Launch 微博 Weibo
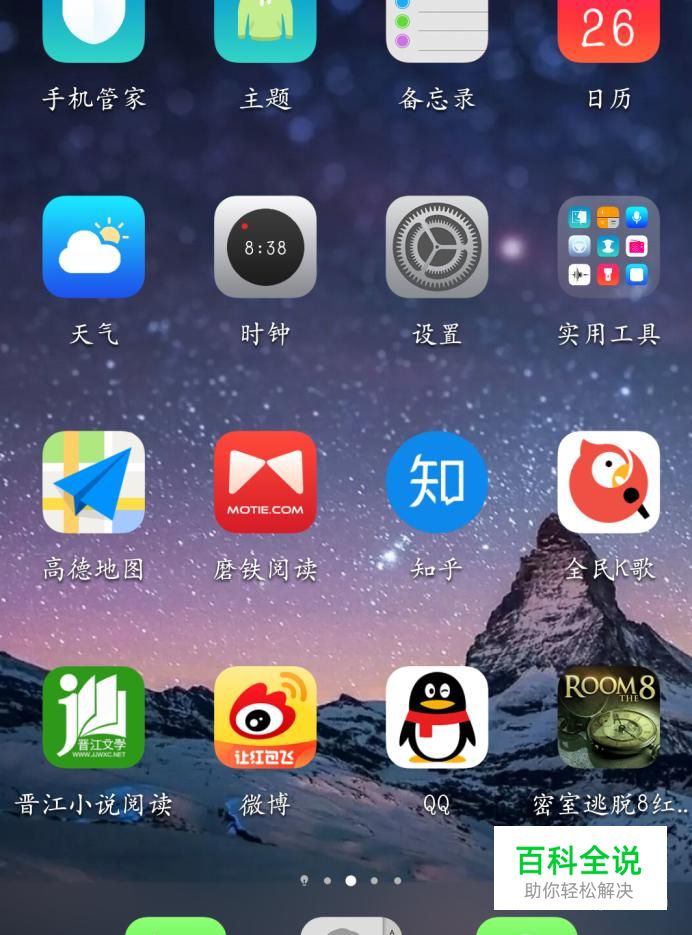Screen dimensions: 692x935 [x=265, y=717]
